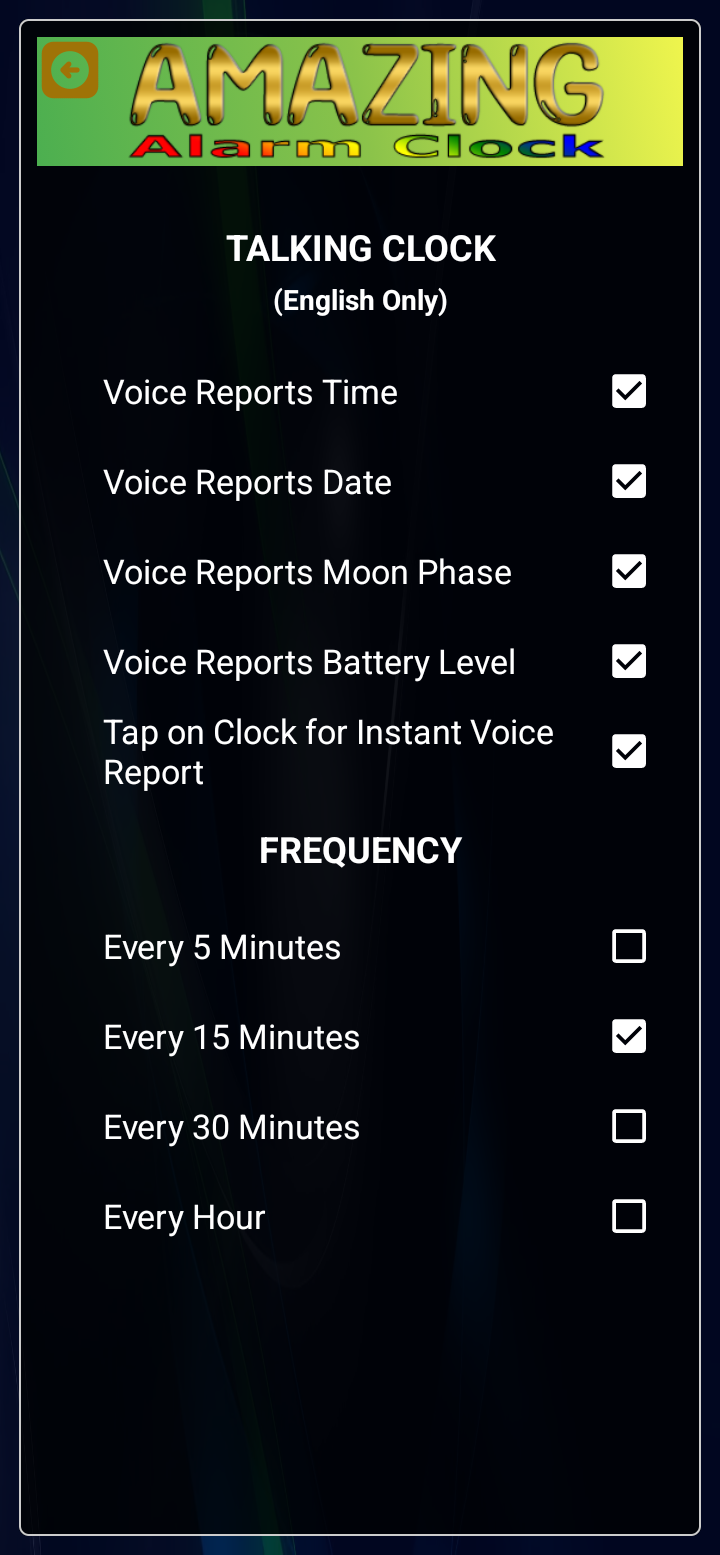720x1555 pixels.
Task: Select the Every 5 Minutes frequency
Action: coord(629,947)
